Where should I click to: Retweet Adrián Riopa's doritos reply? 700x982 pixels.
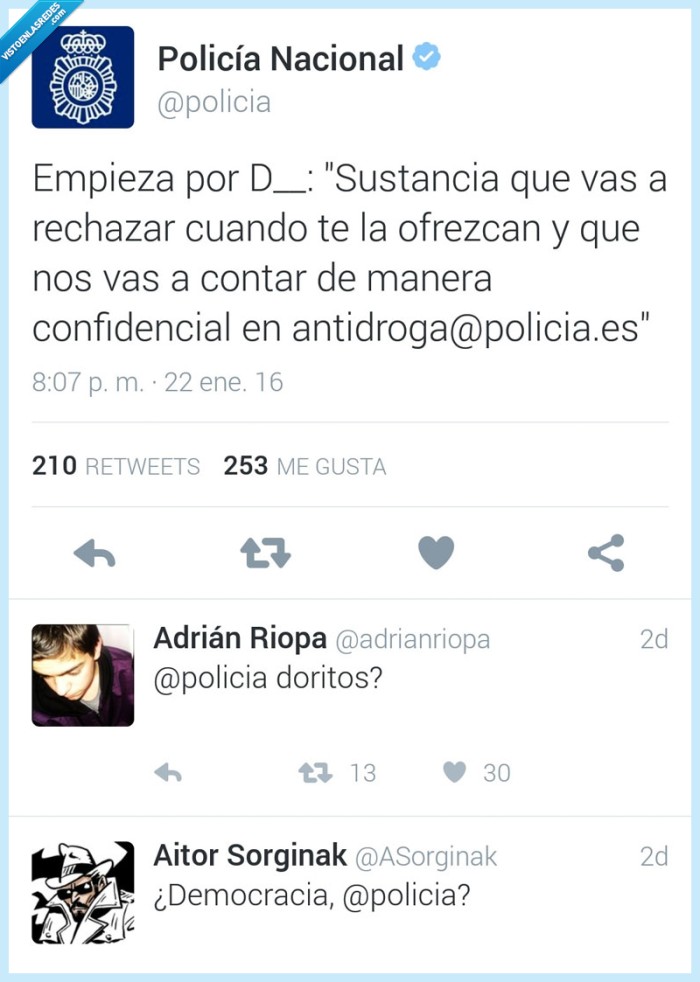click(x=315, y=773)
